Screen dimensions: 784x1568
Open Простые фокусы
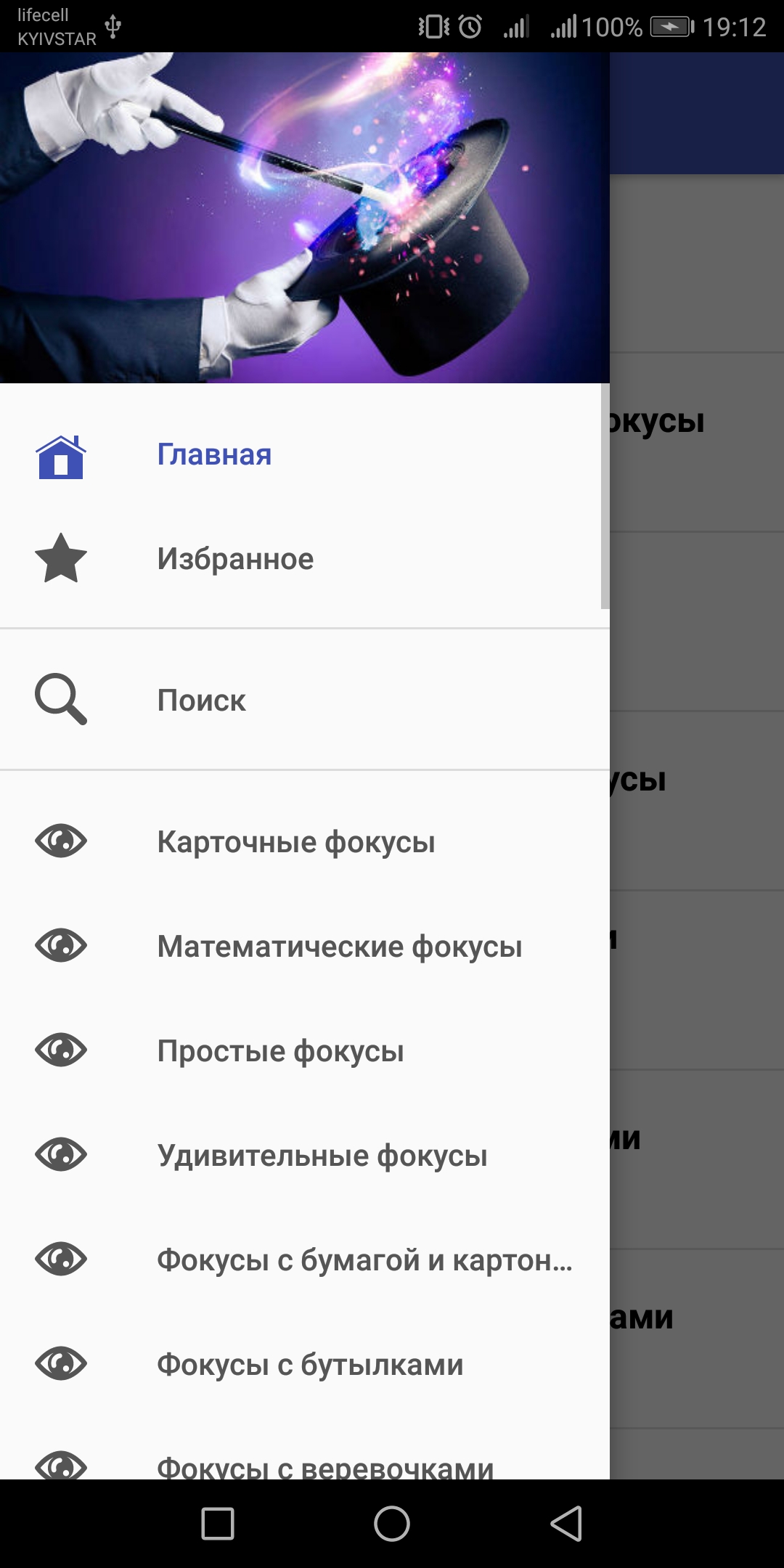[305, 1051]
